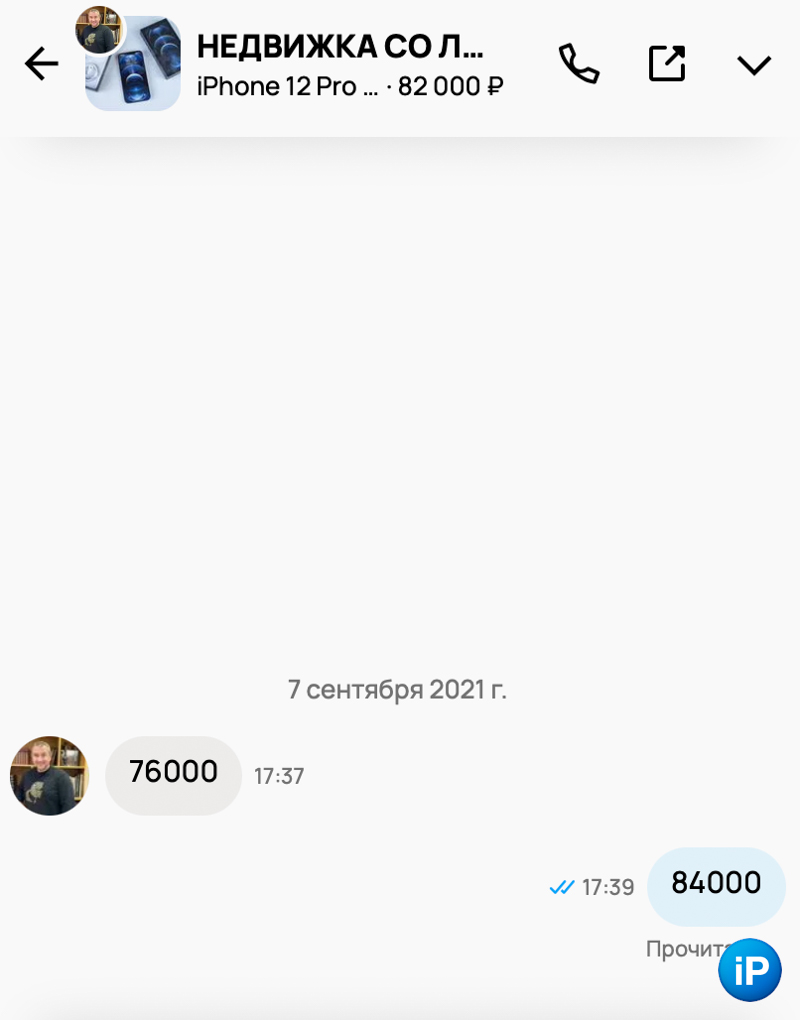
Task: Open the listing via external link icon
Action: pyautogui.click(x=667, y=64)
